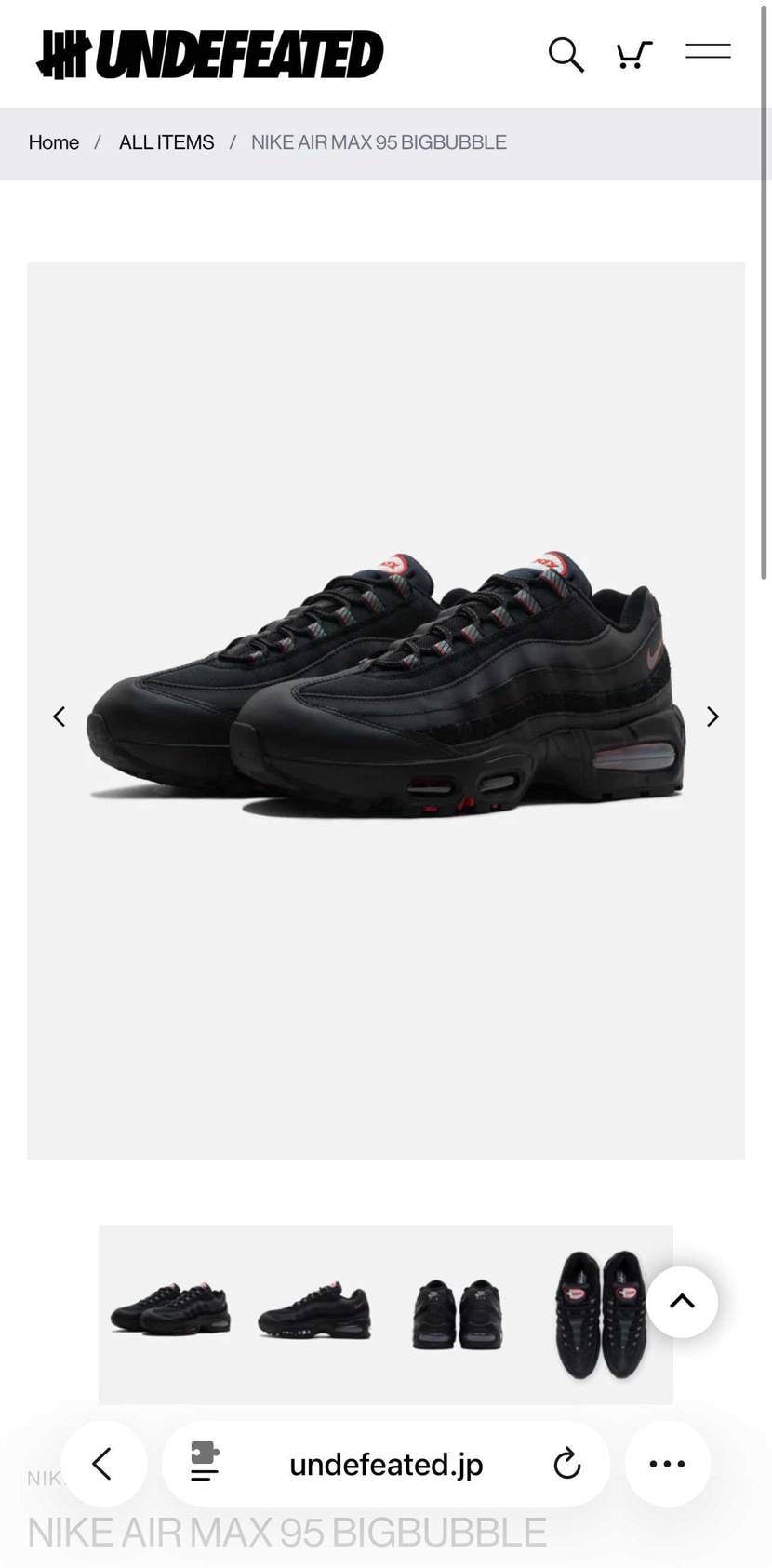The image size is (772, 1568).
Task: Select the side-view shoe thumbnail
Action: click(x=314, y=1310)
